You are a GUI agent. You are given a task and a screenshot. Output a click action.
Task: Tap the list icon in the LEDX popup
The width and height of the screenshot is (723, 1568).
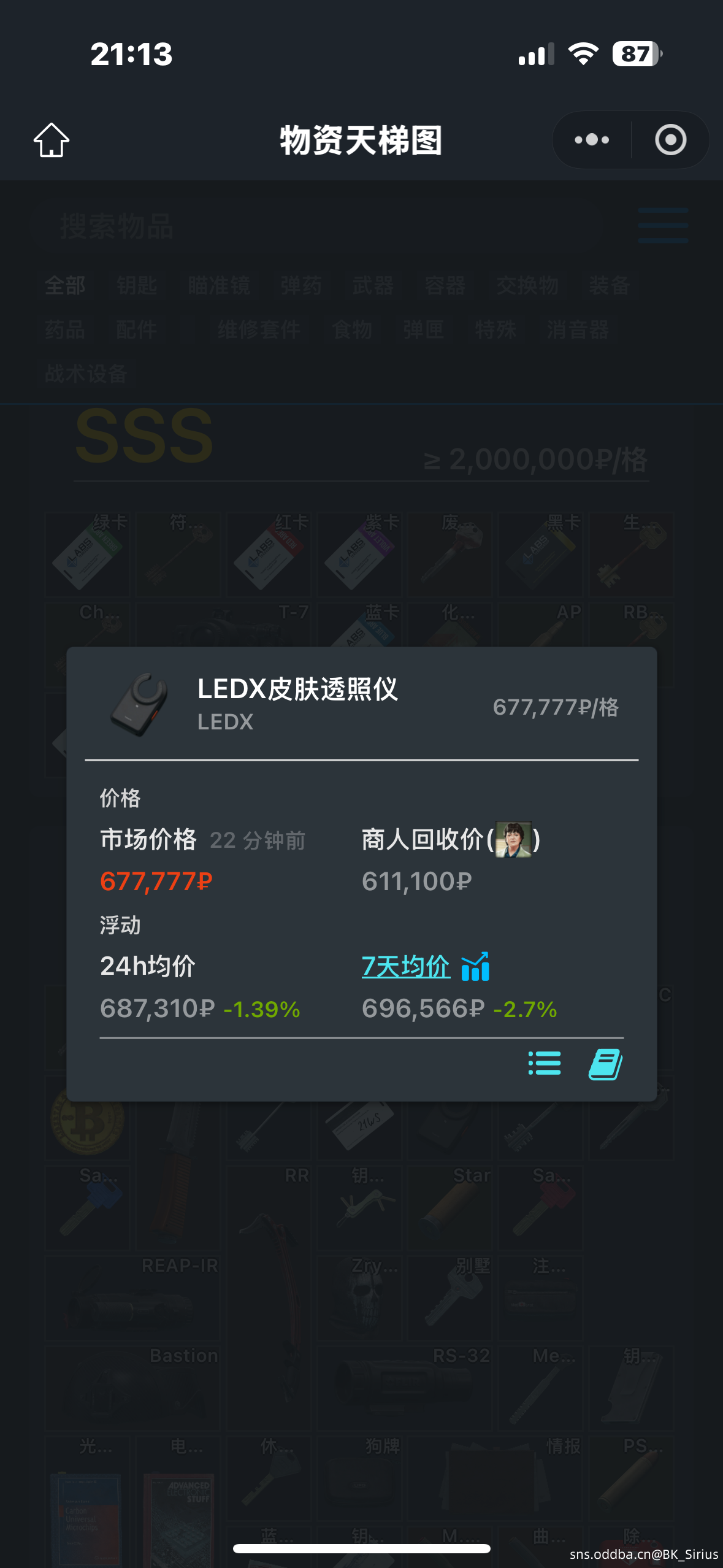[545, 1063]
